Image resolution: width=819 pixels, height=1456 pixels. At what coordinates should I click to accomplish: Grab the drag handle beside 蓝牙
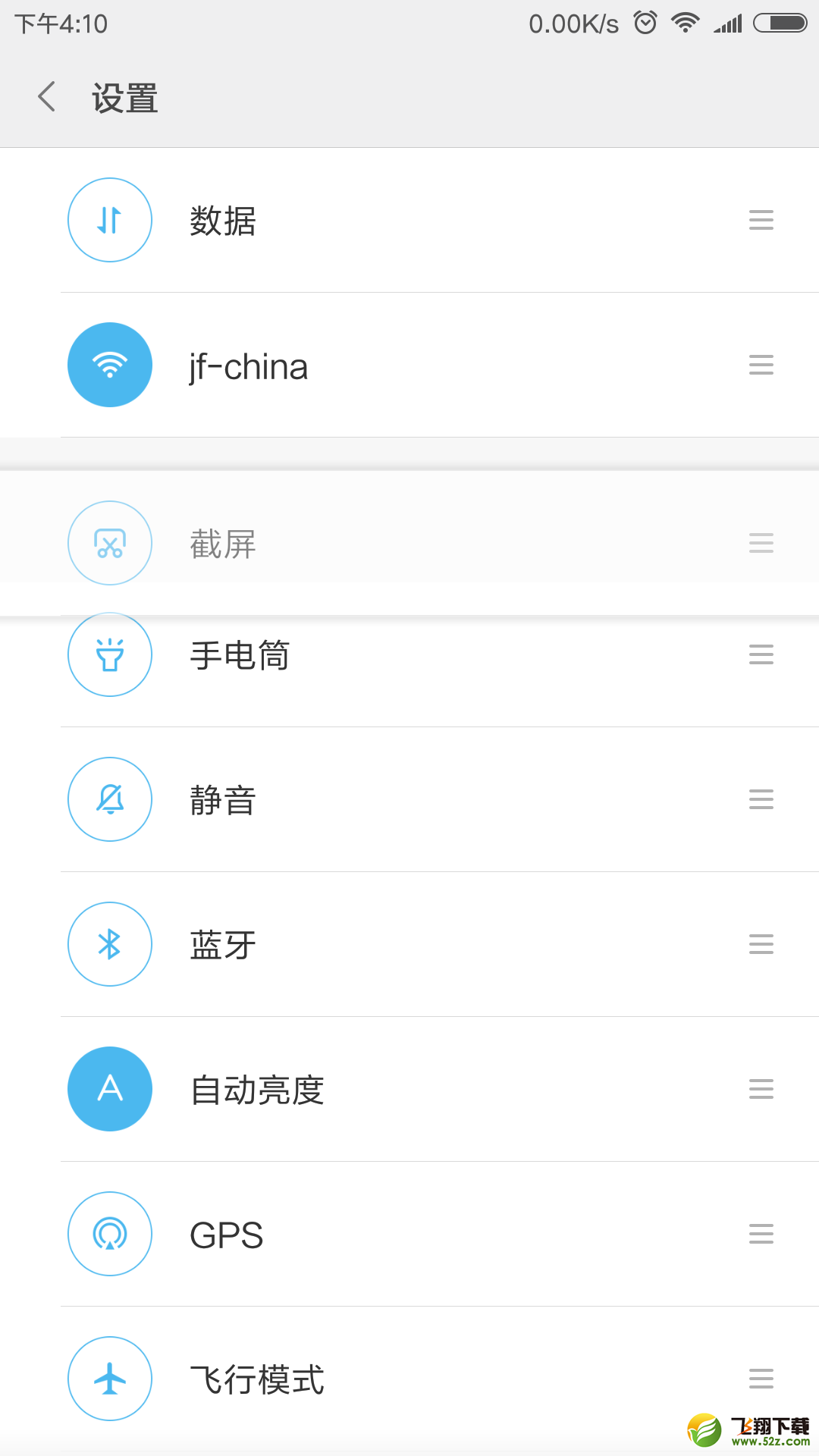[761, 944]
